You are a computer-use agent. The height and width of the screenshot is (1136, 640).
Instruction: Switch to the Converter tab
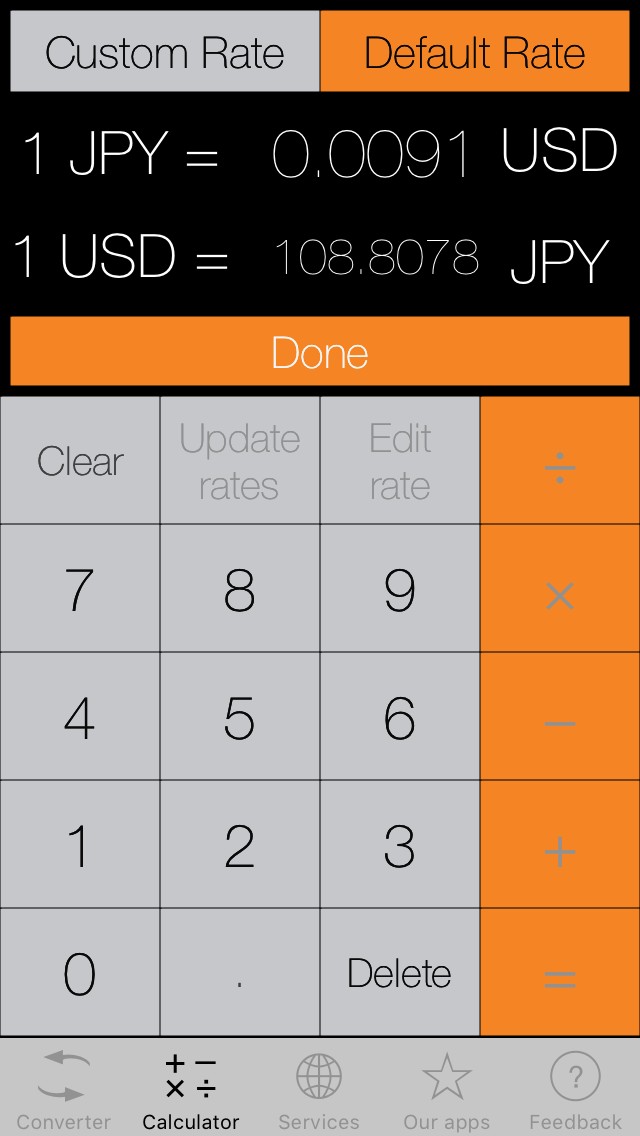click(x=64, y=1088)
